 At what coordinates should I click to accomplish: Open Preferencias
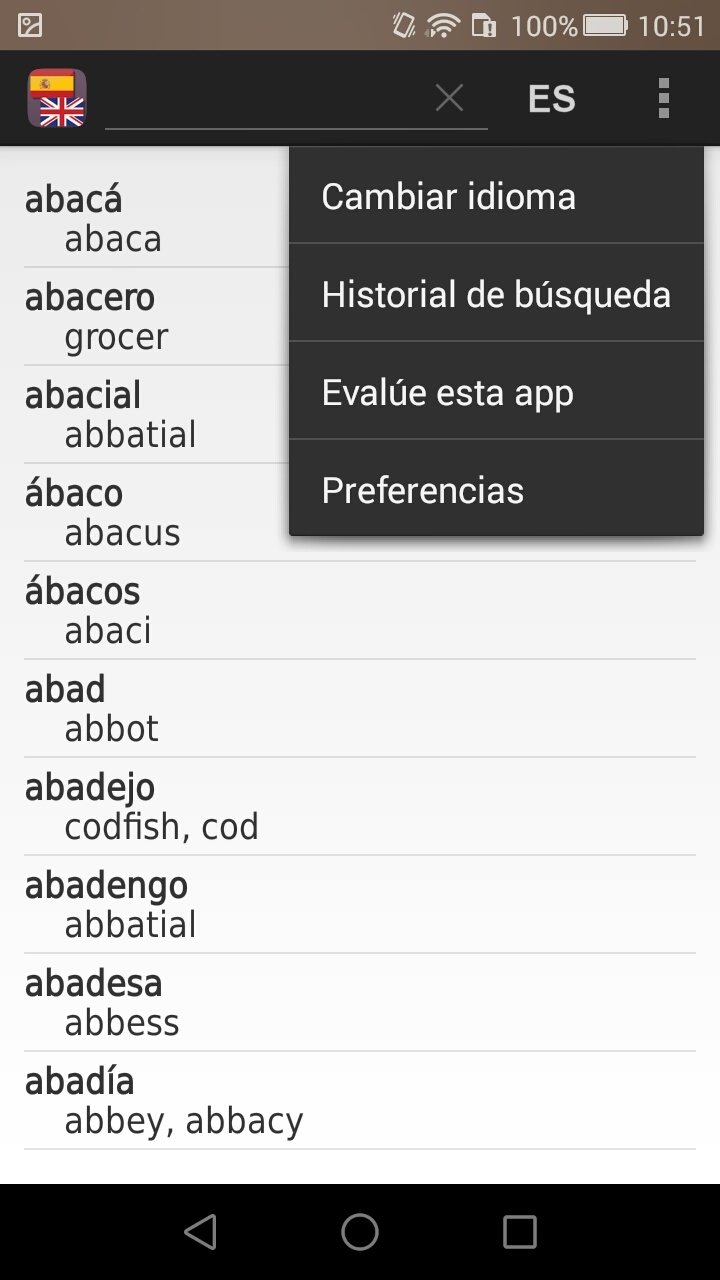tap(496, 490)
